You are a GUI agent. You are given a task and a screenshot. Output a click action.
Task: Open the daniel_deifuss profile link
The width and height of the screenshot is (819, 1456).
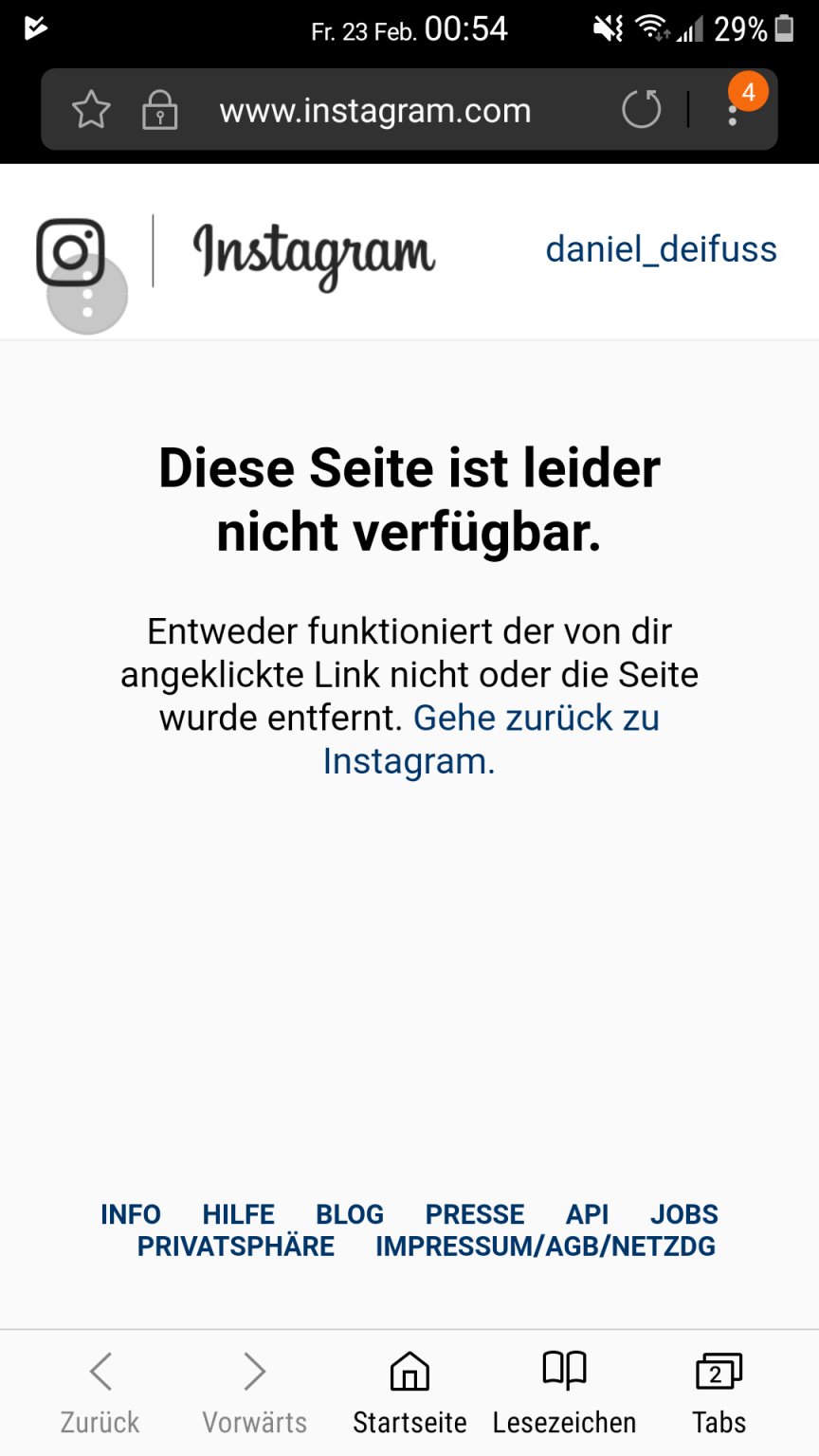(x=661, y=249)
